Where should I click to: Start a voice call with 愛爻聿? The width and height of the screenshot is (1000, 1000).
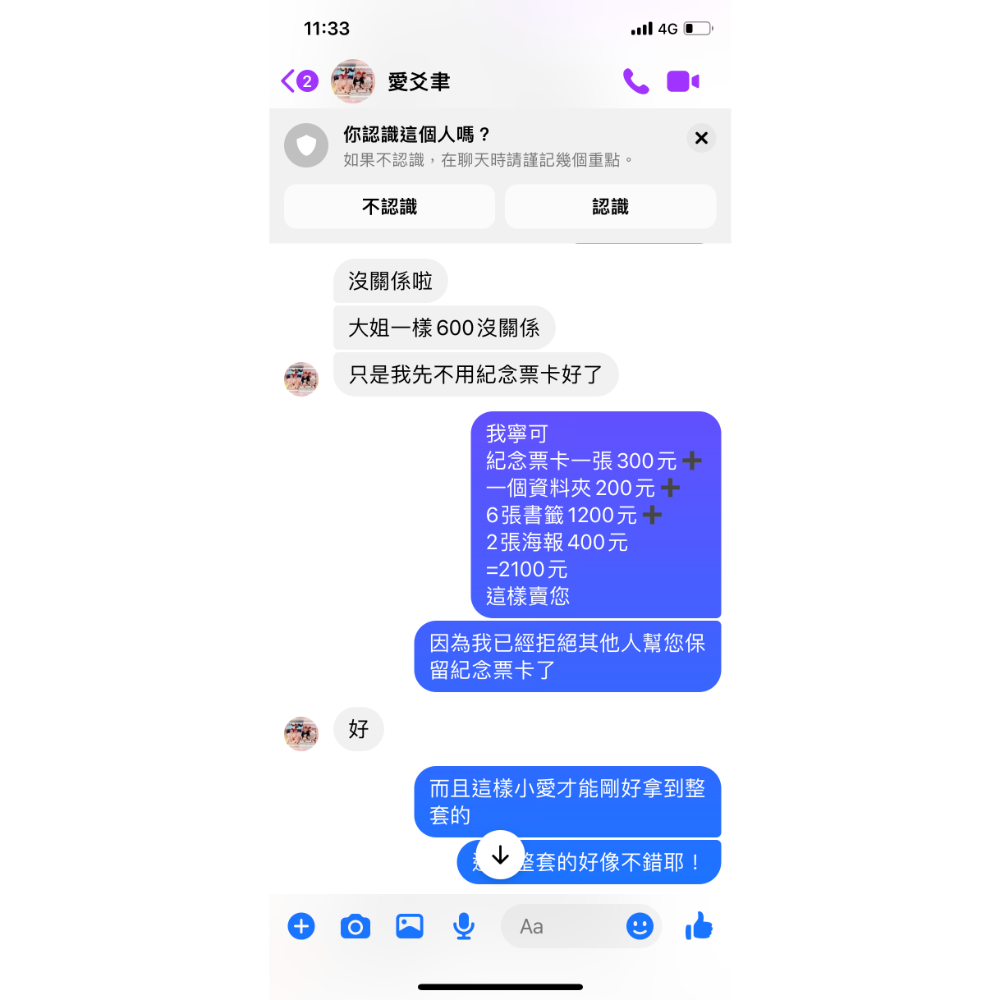coord(635,81)
